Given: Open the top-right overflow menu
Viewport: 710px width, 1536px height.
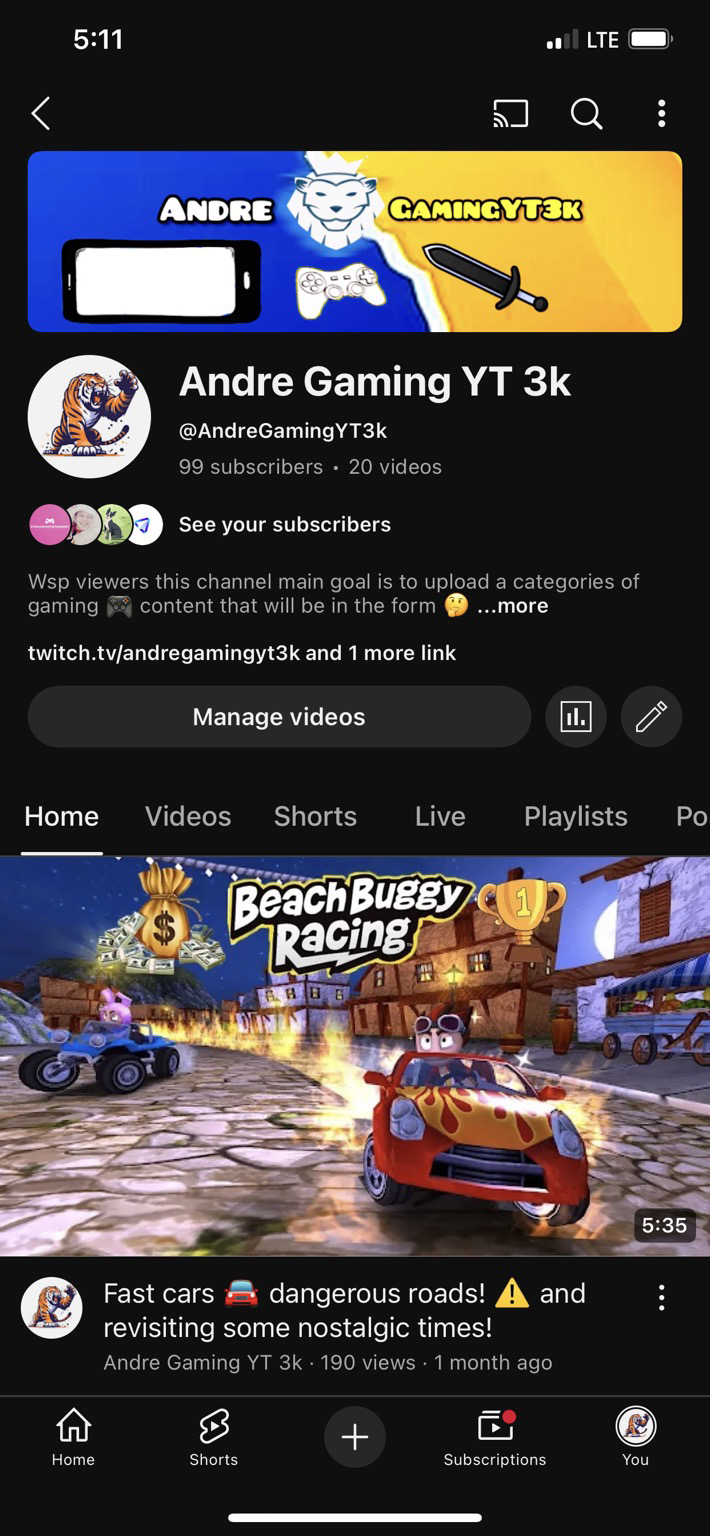Looking at the screenshot, I should tap(661, 114).
